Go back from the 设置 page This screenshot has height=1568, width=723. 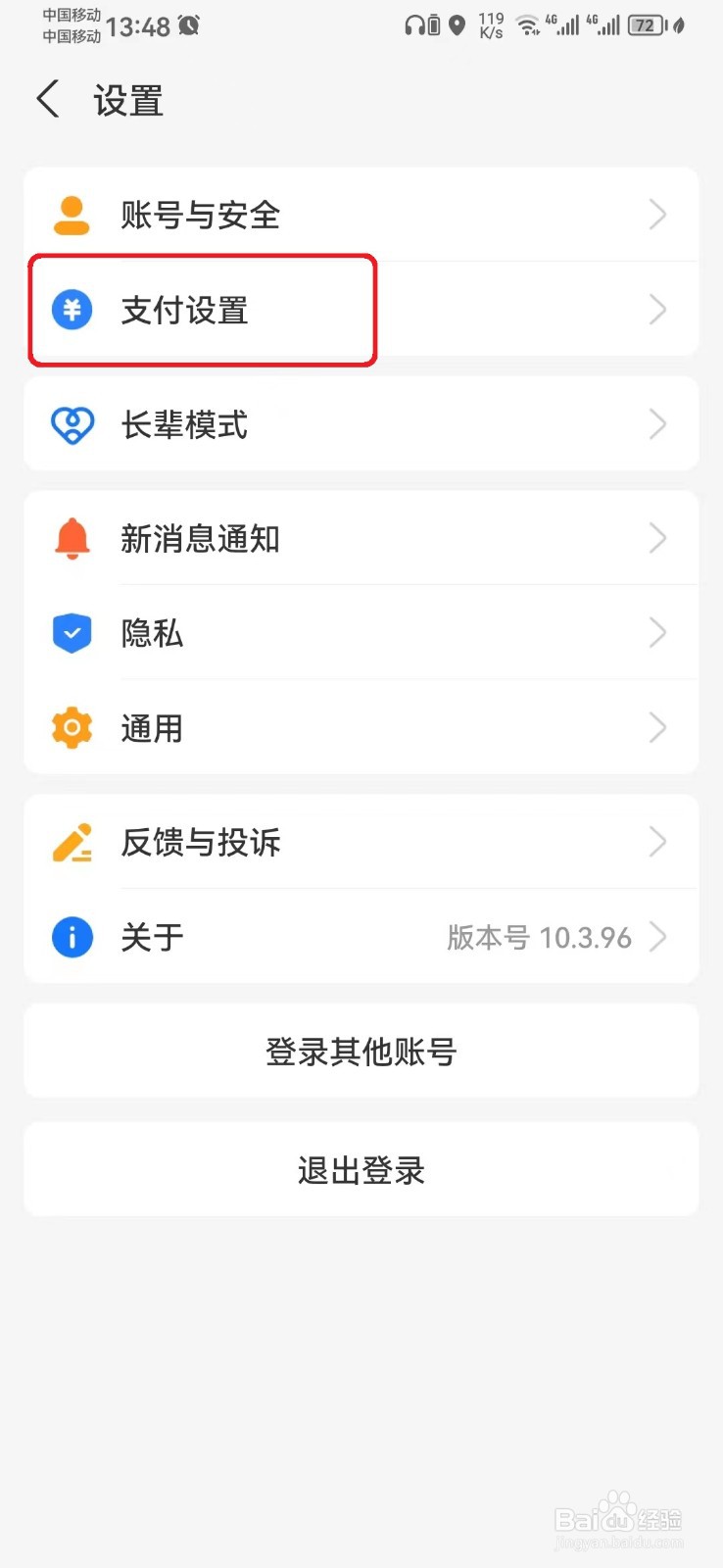pyautogui.click(x=48, y=100)
